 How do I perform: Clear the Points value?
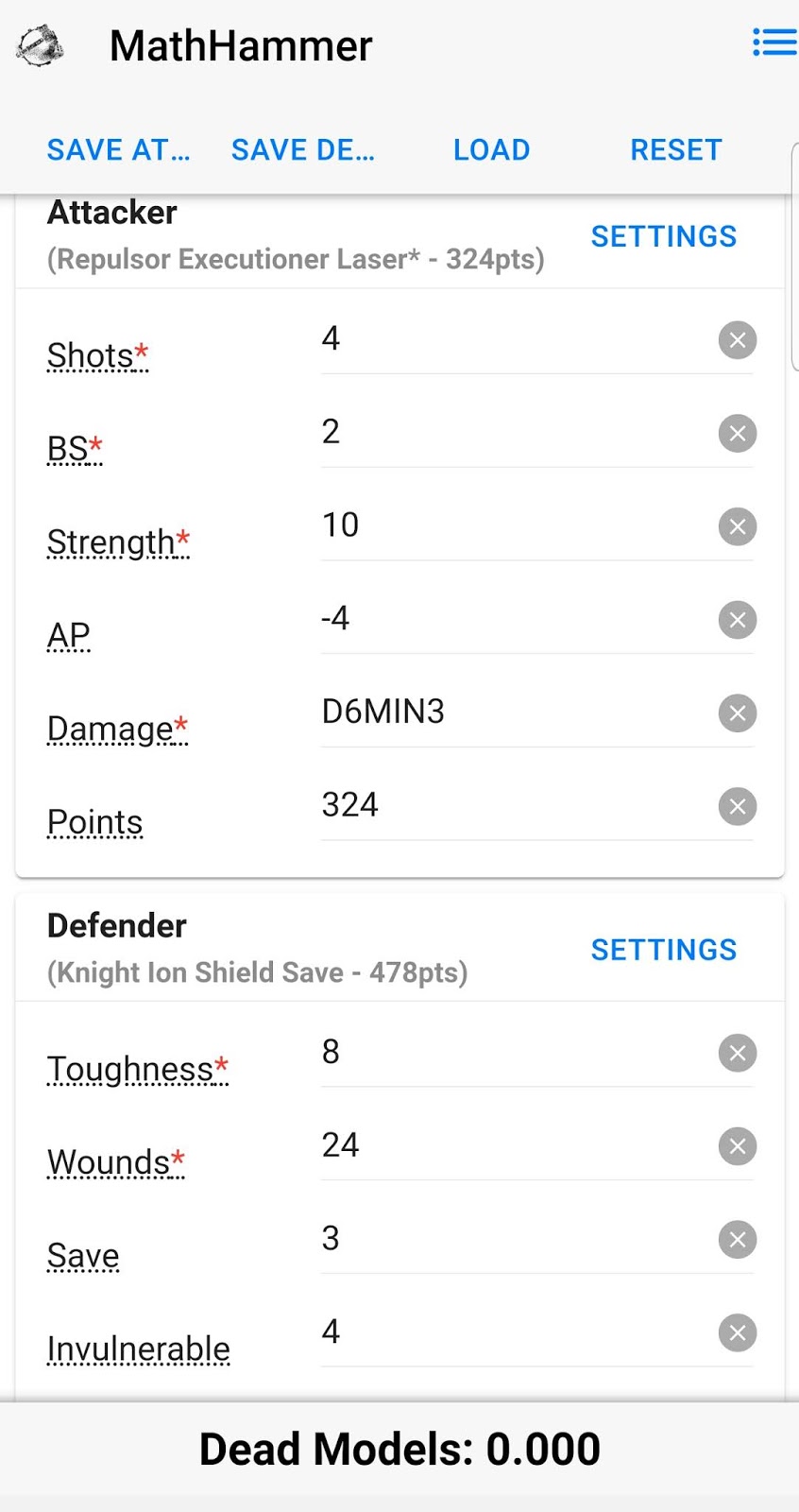coord(738,806)
